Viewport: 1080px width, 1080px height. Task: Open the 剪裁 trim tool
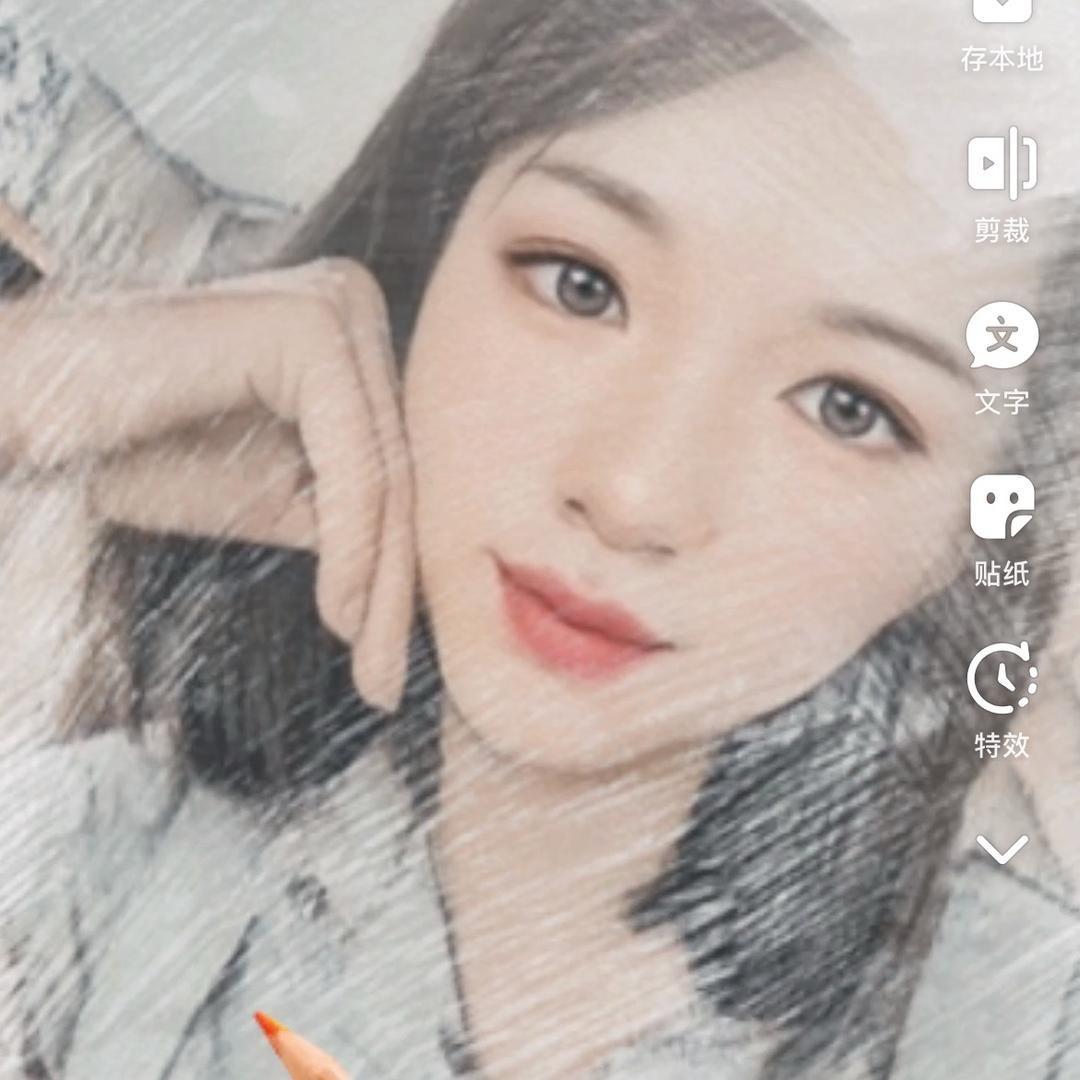click(x=1002, y=185)
